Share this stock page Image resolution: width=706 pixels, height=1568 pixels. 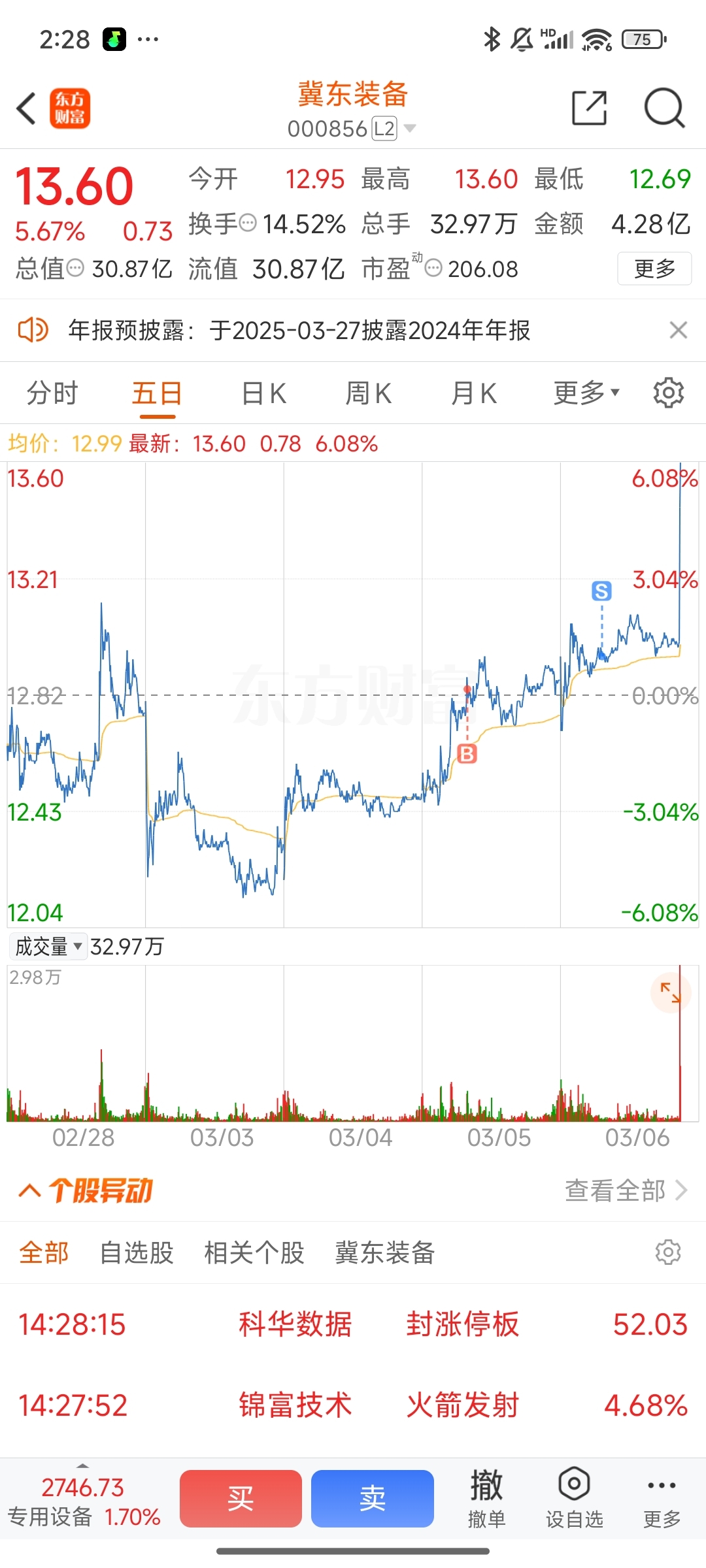tap(589, 108)
